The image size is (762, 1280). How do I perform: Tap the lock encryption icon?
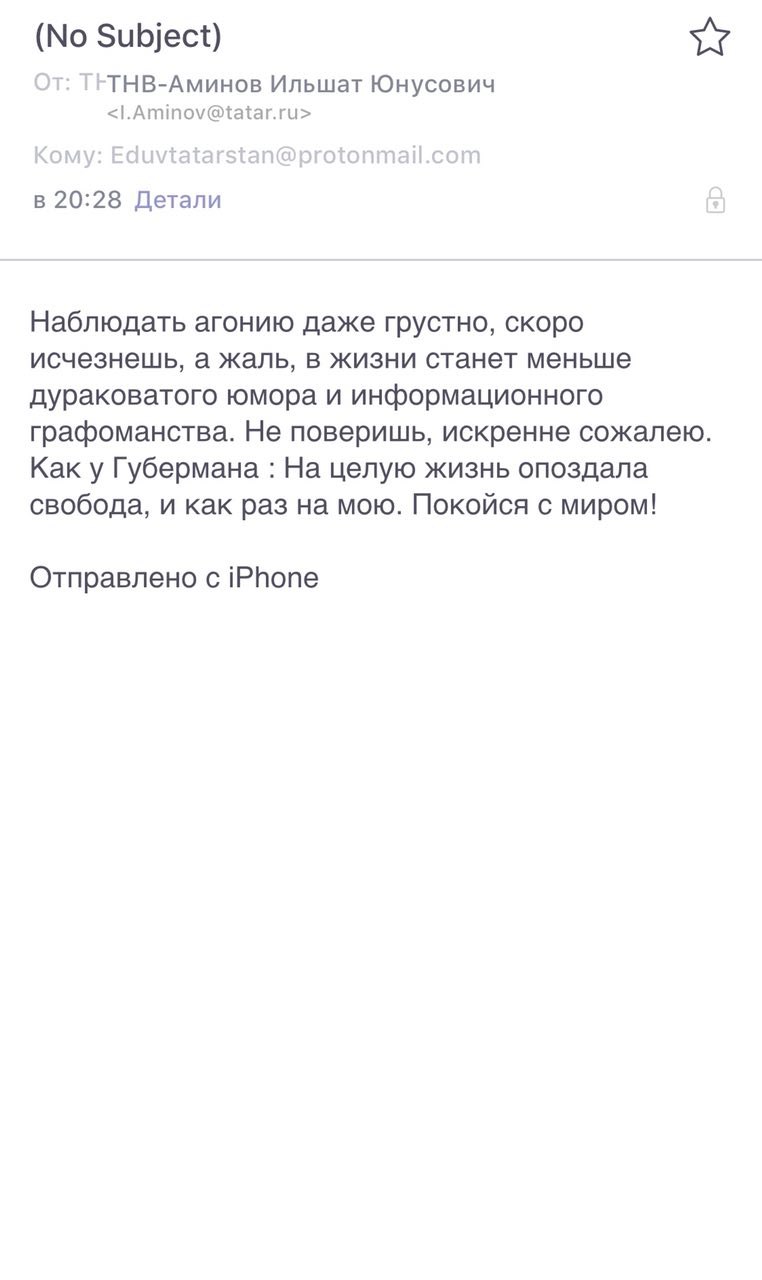pos(715,200)
